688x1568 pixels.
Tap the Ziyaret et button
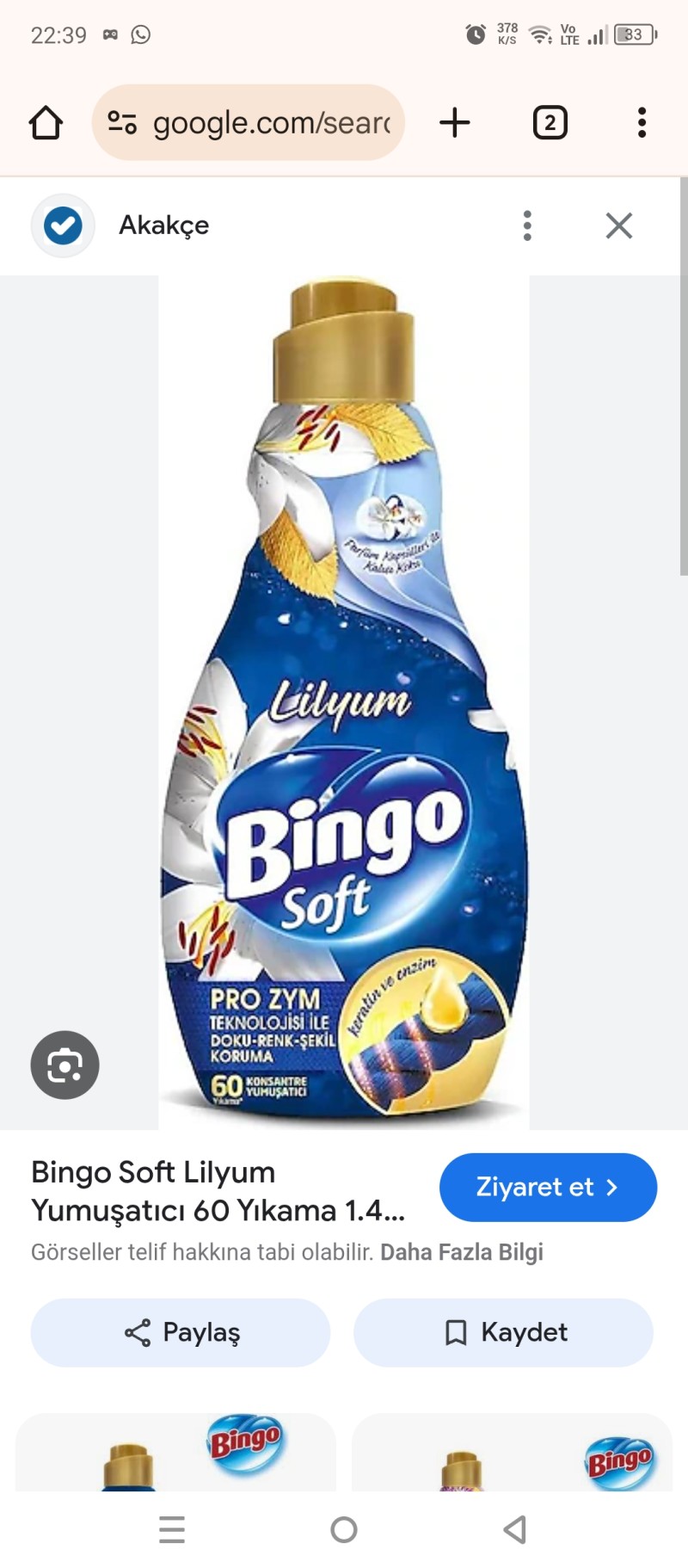548,1187
